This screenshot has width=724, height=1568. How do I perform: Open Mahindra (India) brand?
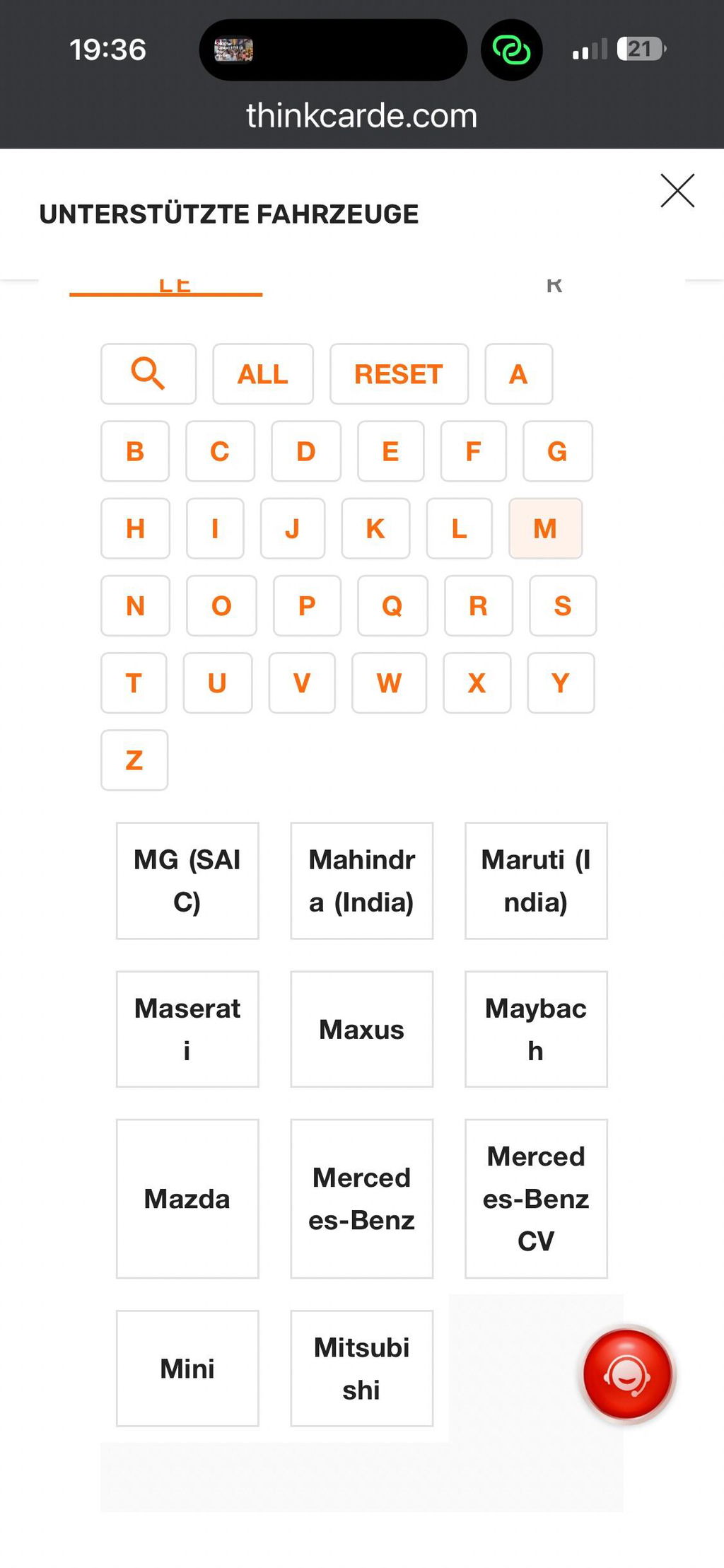click(362, 881)
